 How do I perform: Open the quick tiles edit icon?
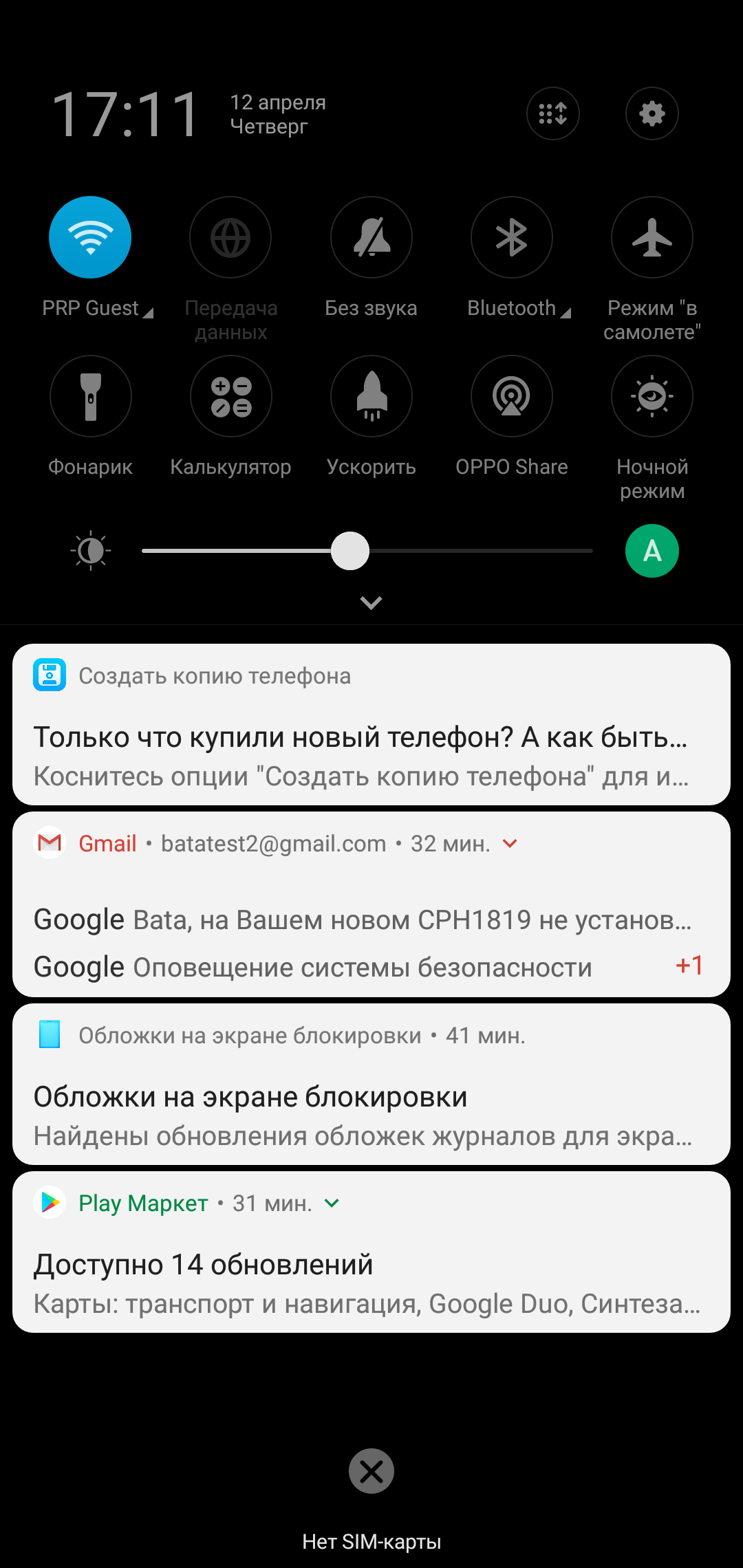point(552,113)
